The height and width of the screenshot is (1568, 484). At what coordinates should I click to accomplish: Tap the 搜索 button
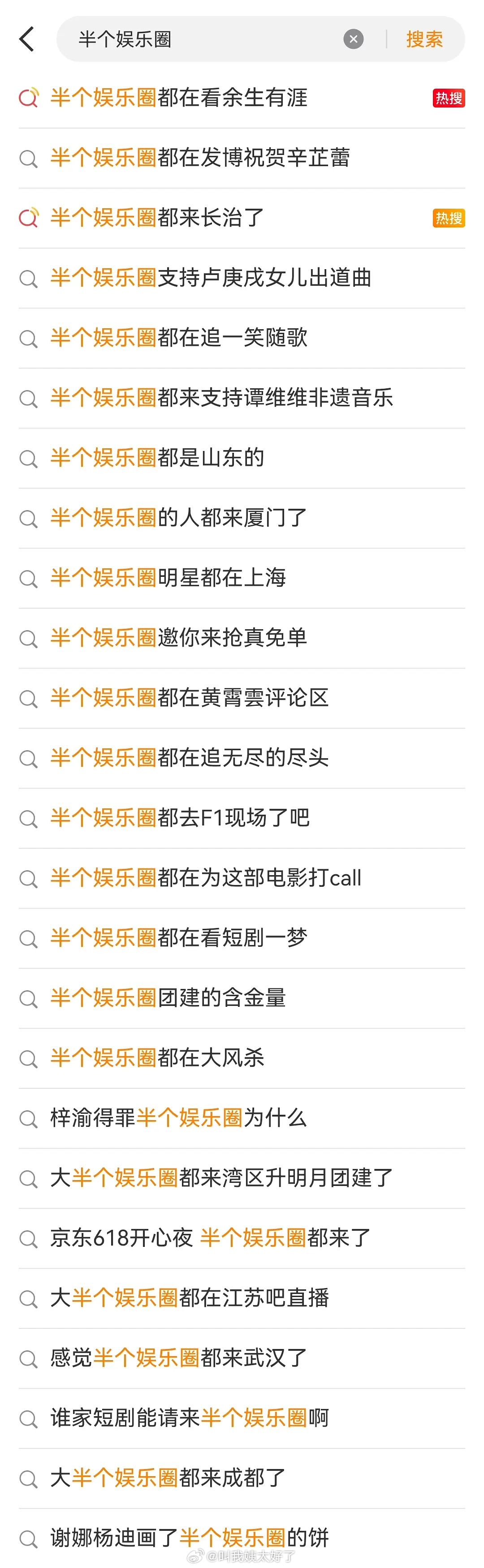pyautogui.click(x=424, y=39)
